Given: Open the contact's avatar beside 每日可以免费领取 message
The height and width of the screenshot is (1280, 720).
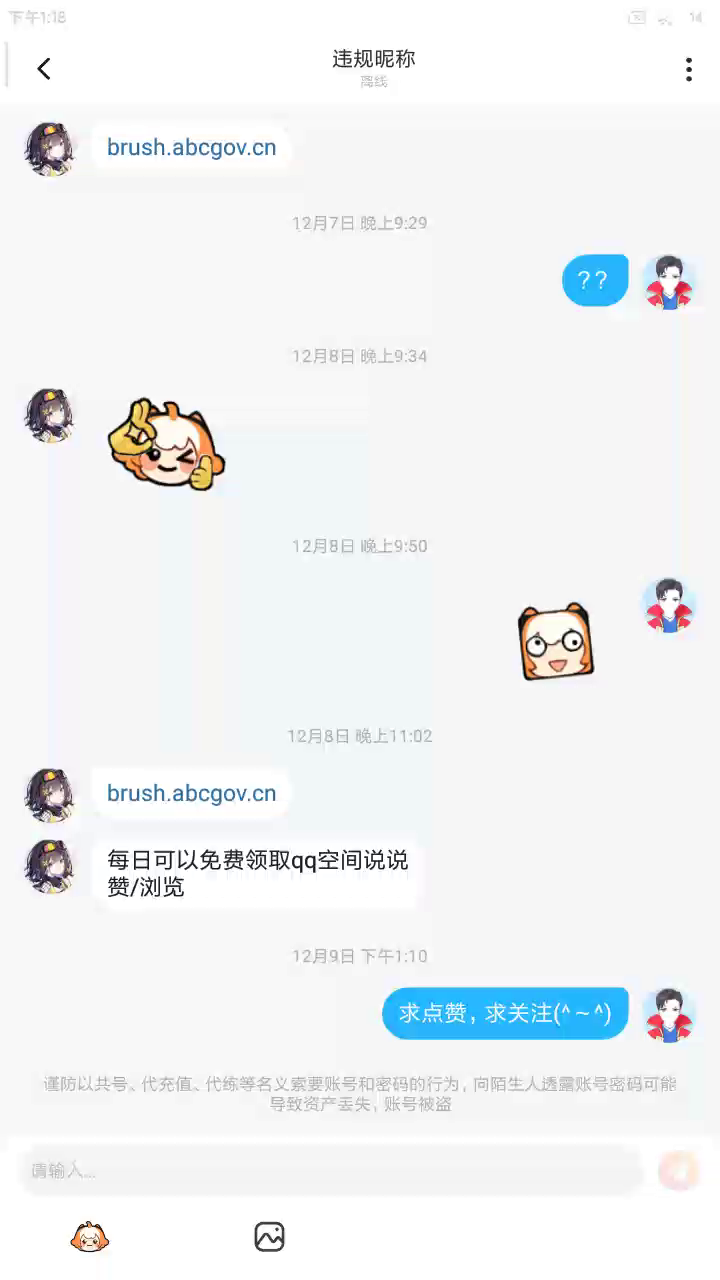Looking at the screenshot, I should [x=50, y=866].
